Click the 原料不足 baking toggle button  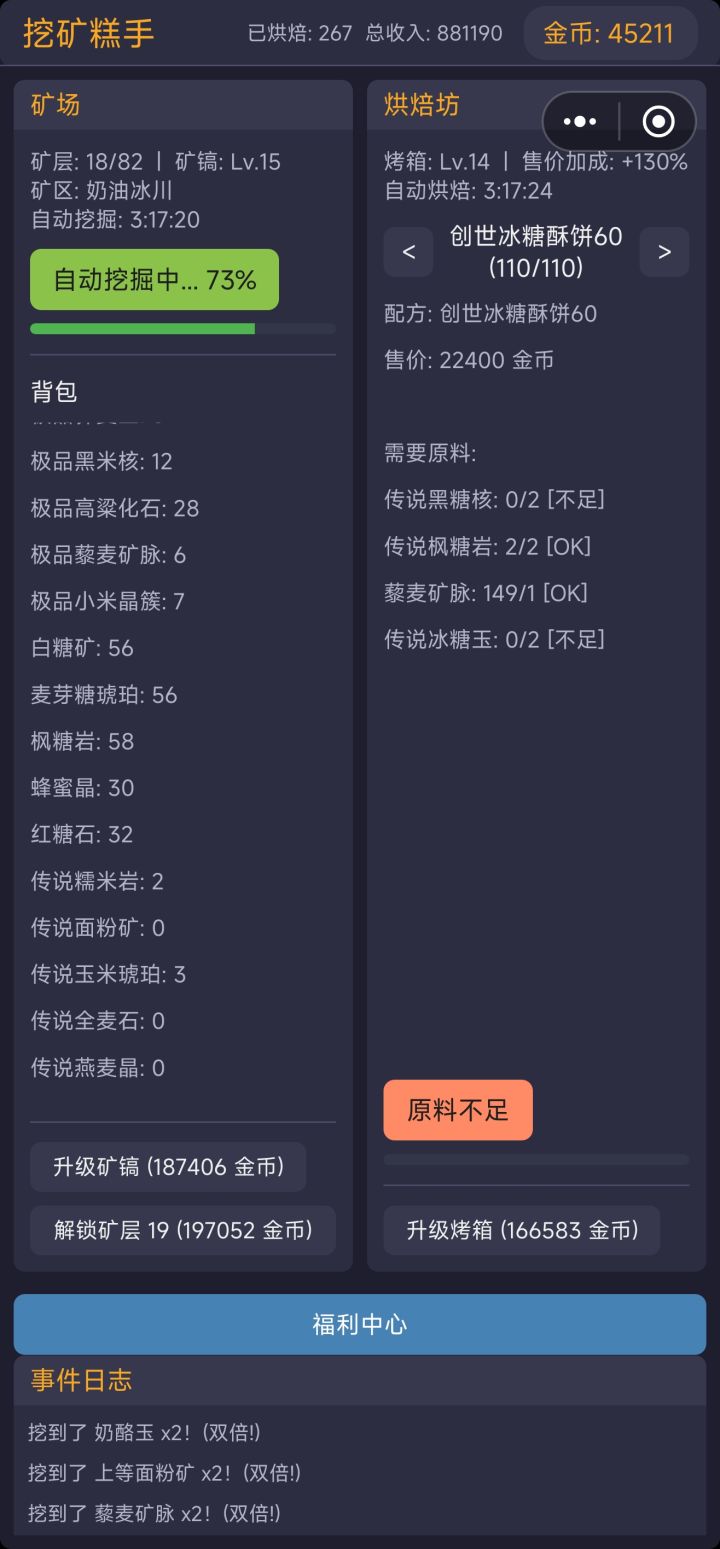pos(457,1110)
